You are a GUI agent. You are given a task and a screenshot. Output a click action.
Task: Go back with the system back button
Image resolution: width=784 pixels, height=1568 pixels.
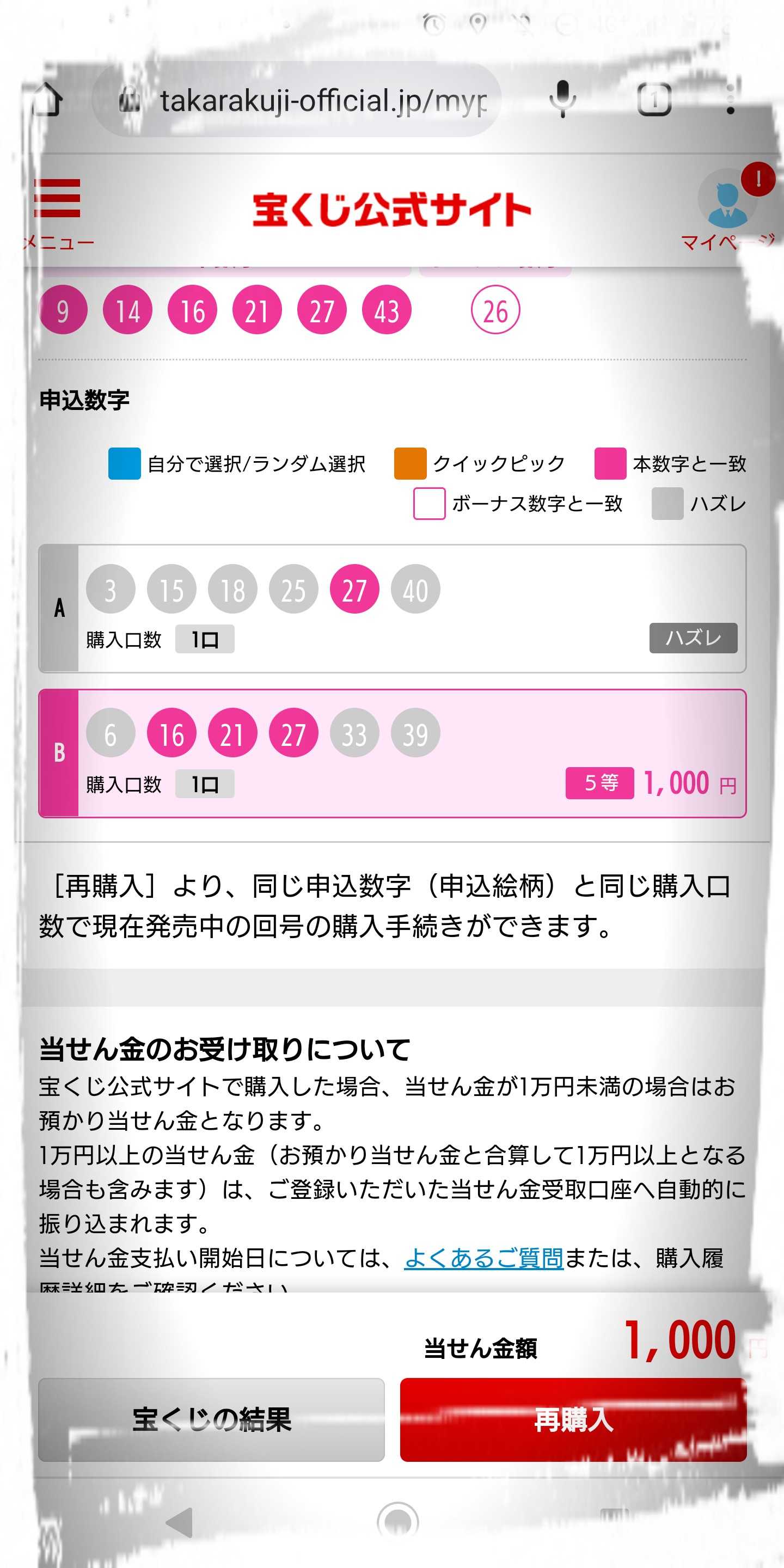coord(180,1522)
